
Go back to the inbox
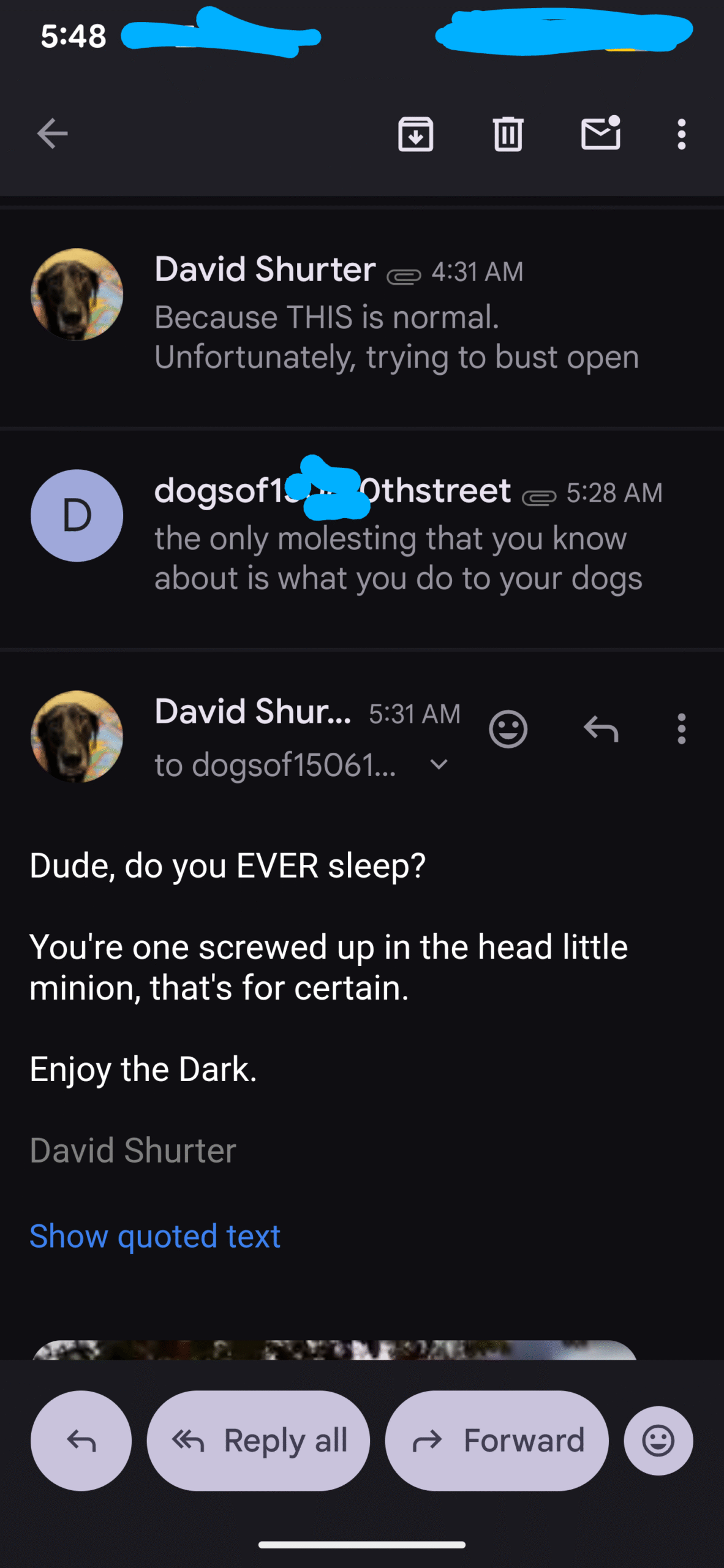click(52, 134)
